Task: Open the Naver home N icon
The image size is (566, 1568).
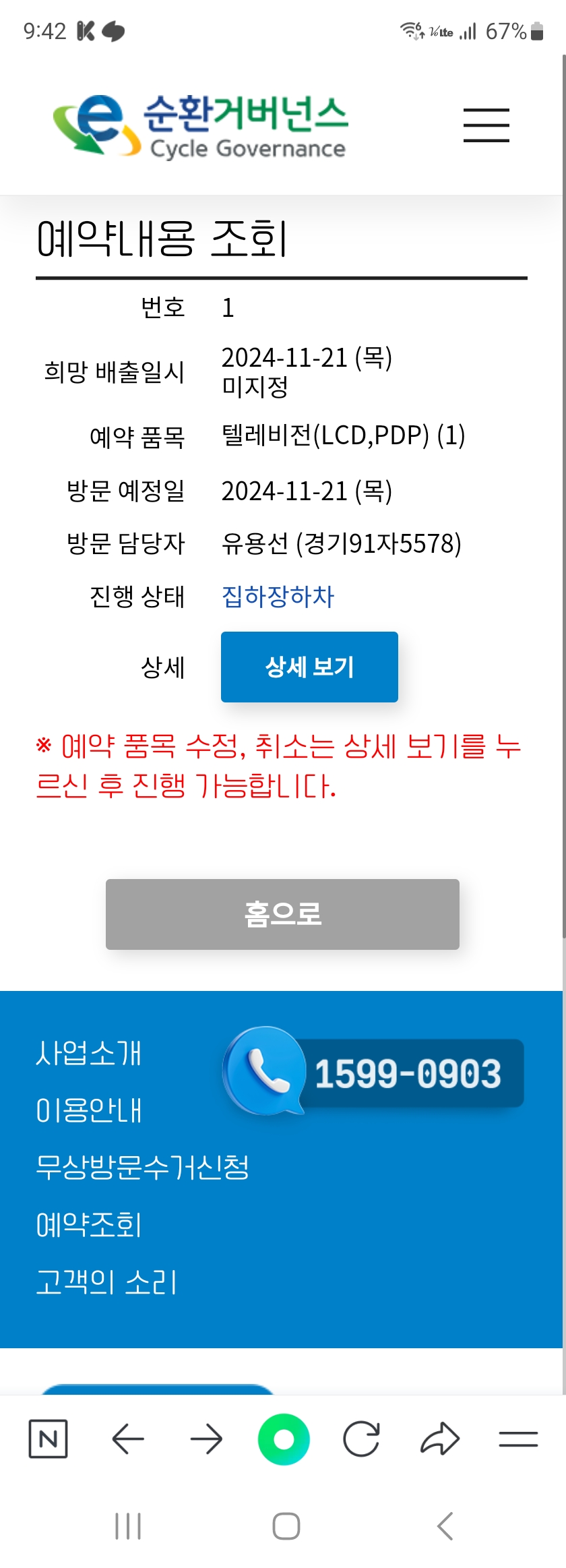Action: 48,1439
